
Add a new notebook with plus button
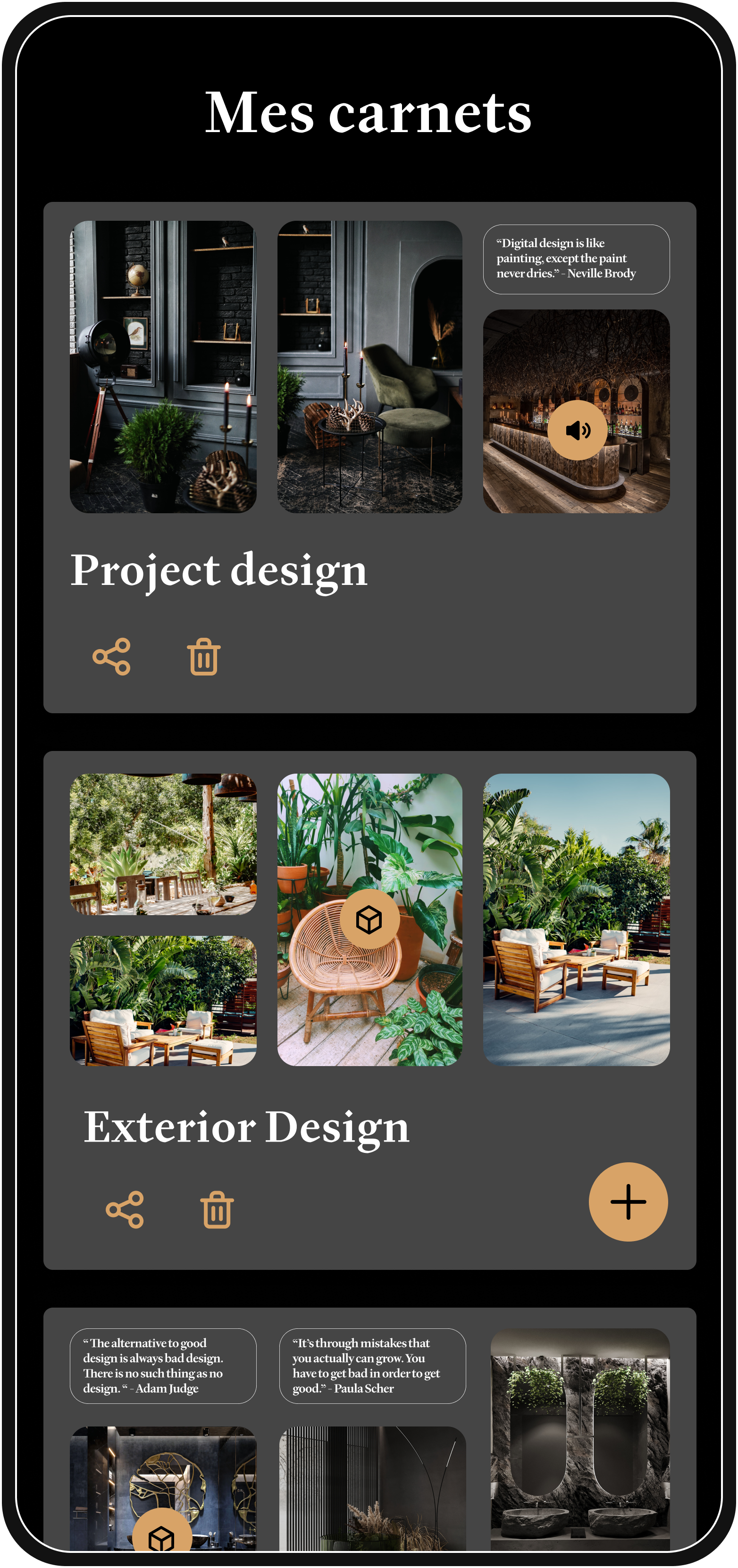[628, 1201]
